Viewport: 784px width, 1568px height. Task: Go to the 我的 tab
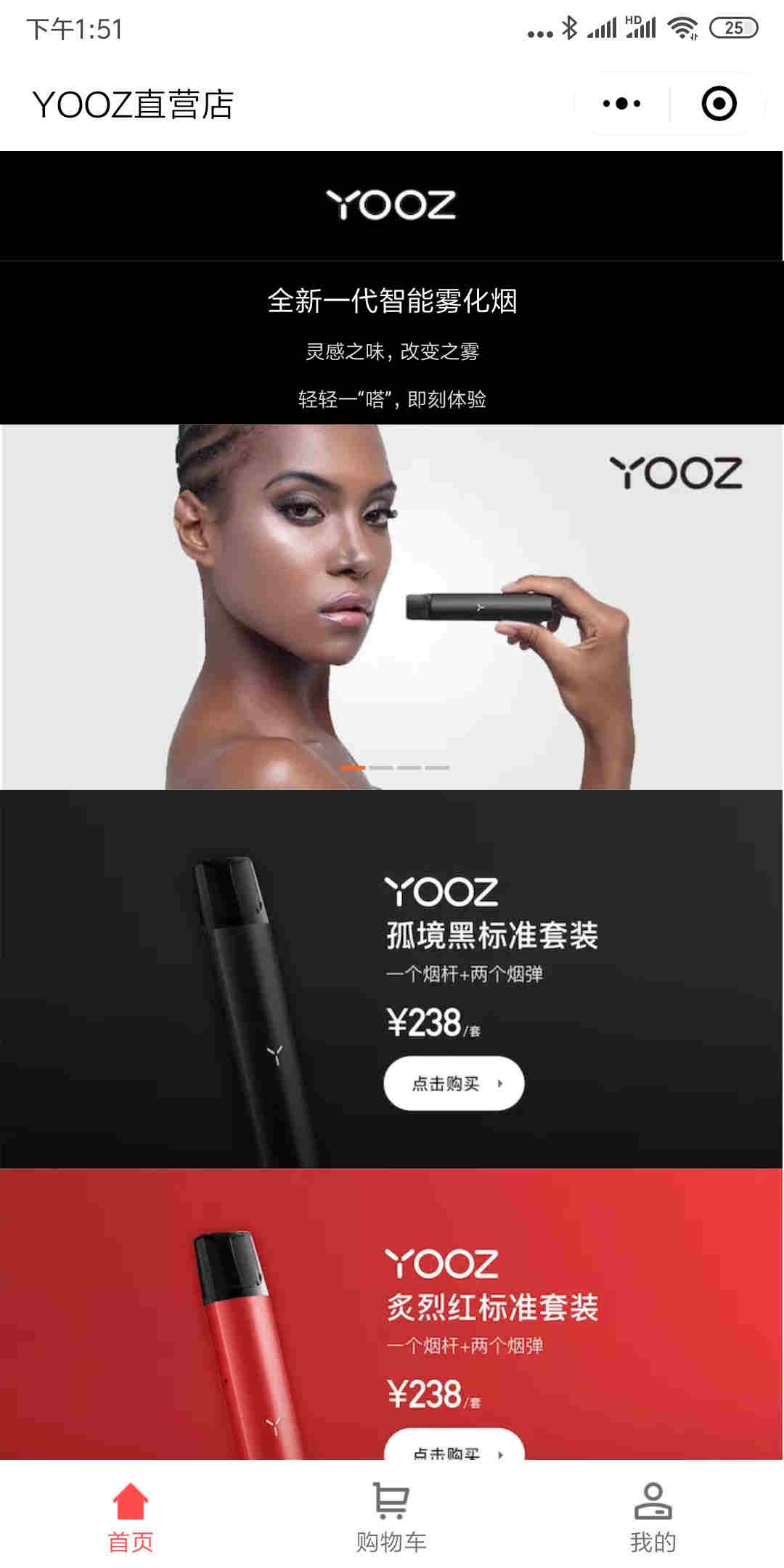coord(653,1519)
